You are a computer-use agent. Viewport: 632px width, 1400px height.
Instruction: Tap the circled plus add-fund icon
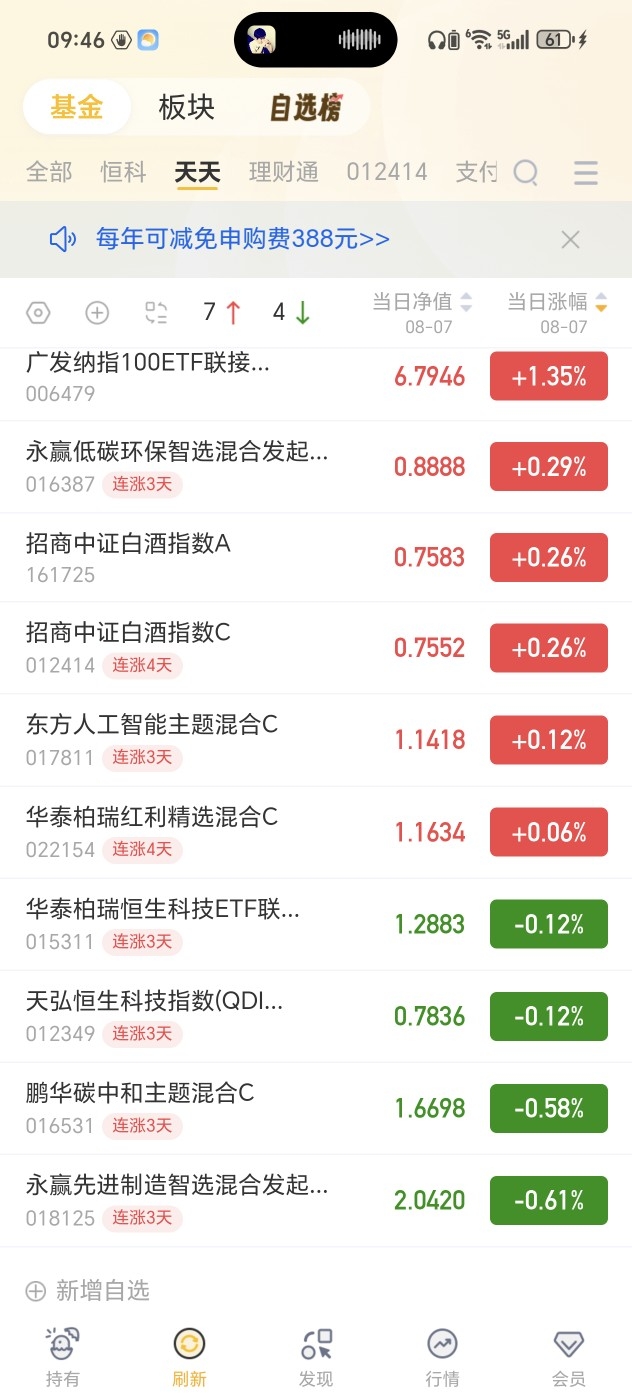pyautogui.click(x=97, y=313)
